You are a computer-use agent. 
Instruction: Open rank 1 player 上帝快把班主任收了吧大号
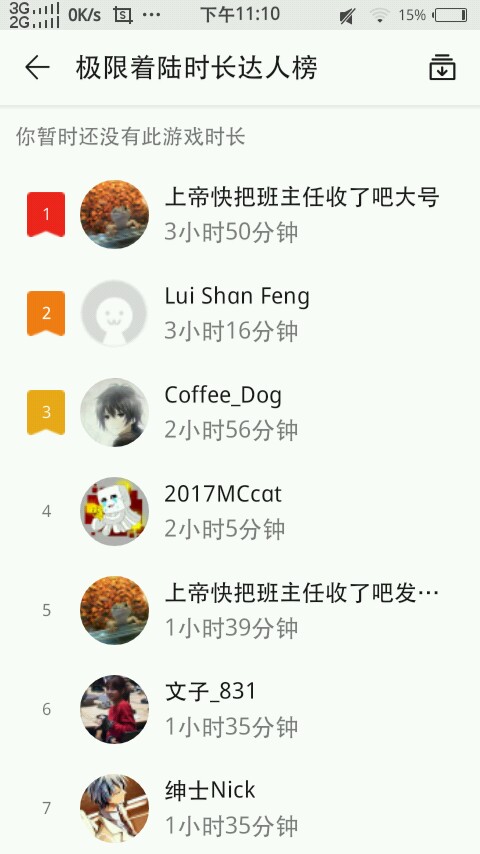[240, 214]
